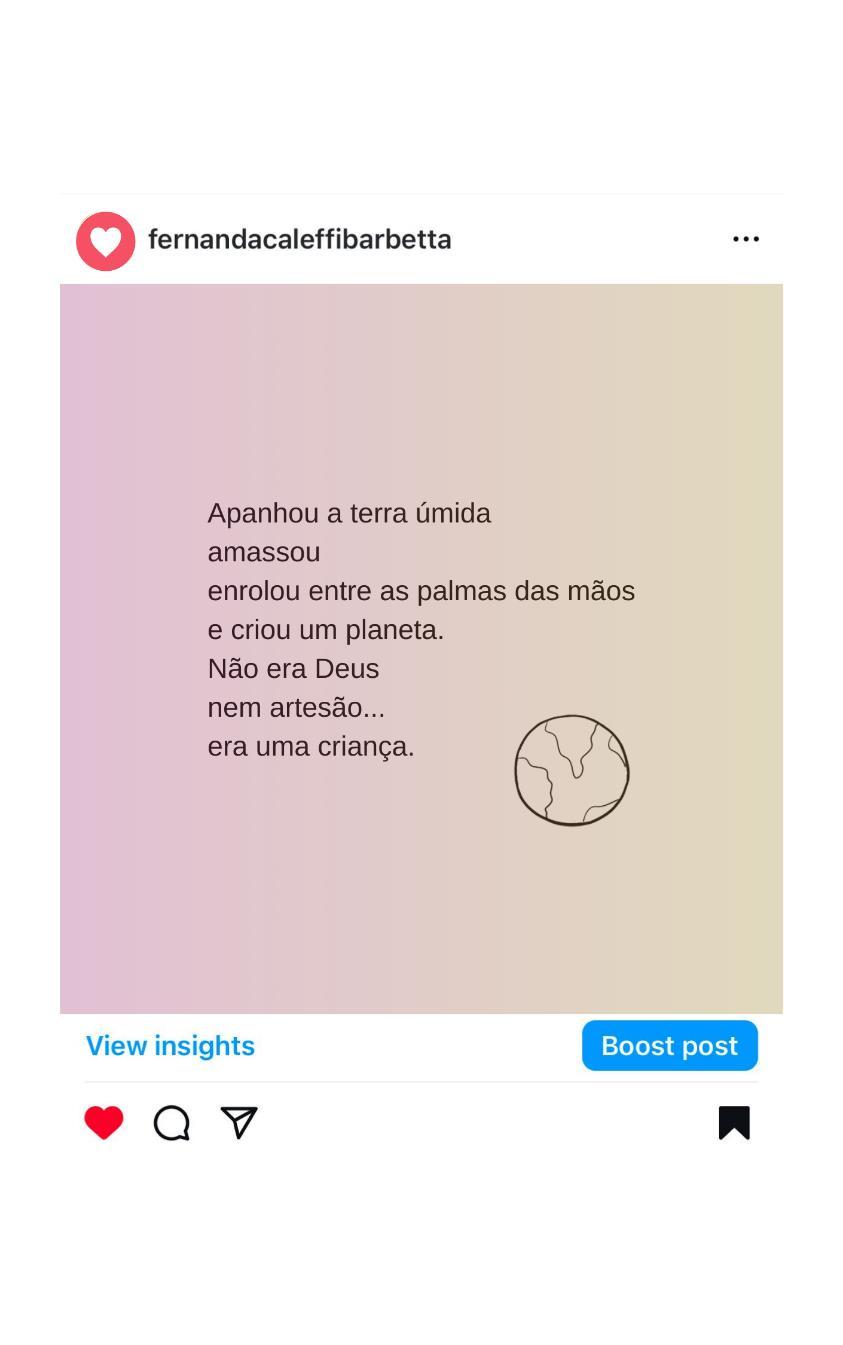843x1345 pixels.
Task: Open the poem post image
Action: point(421,648)
